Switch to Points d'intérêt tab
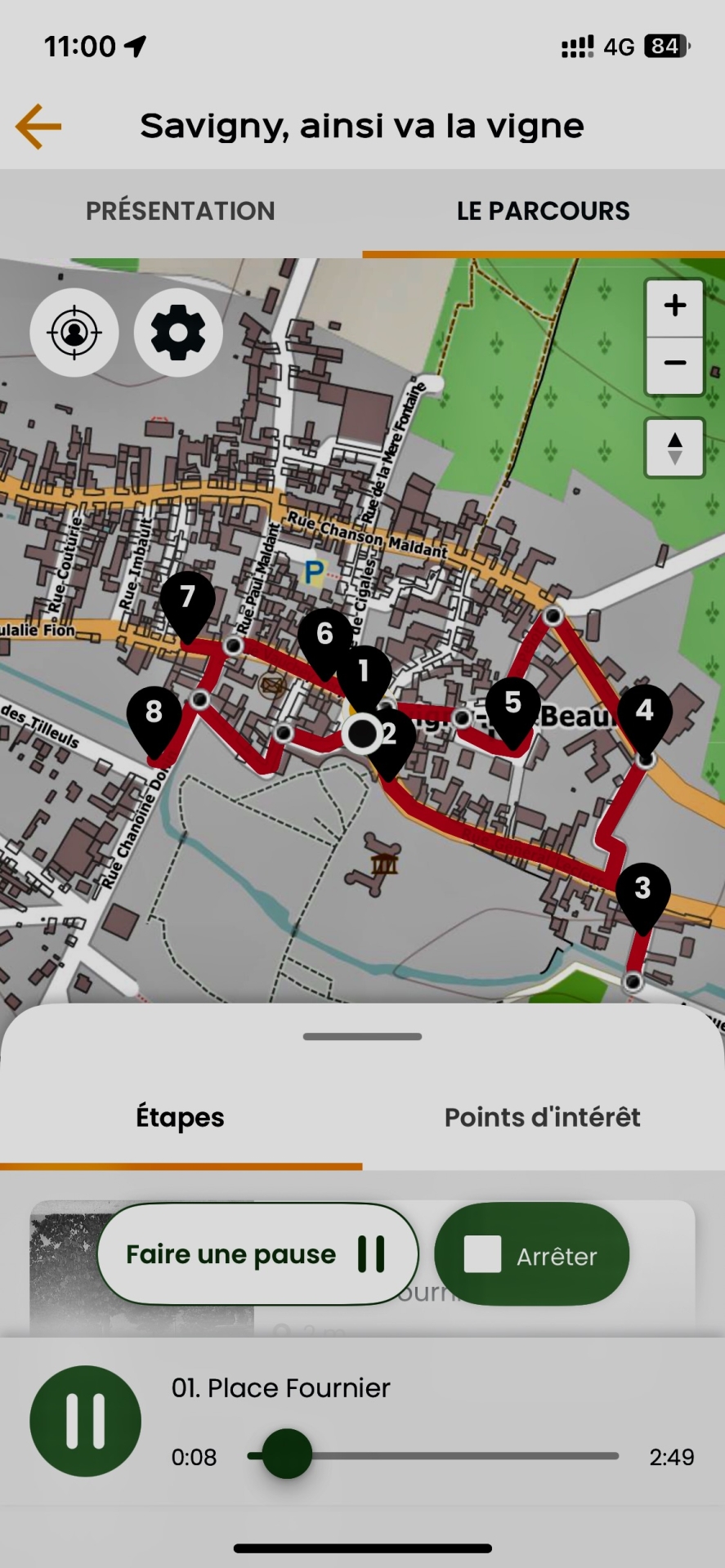Image resolution: width=725 pixels, height=1568 pixels. point(543,1118)
